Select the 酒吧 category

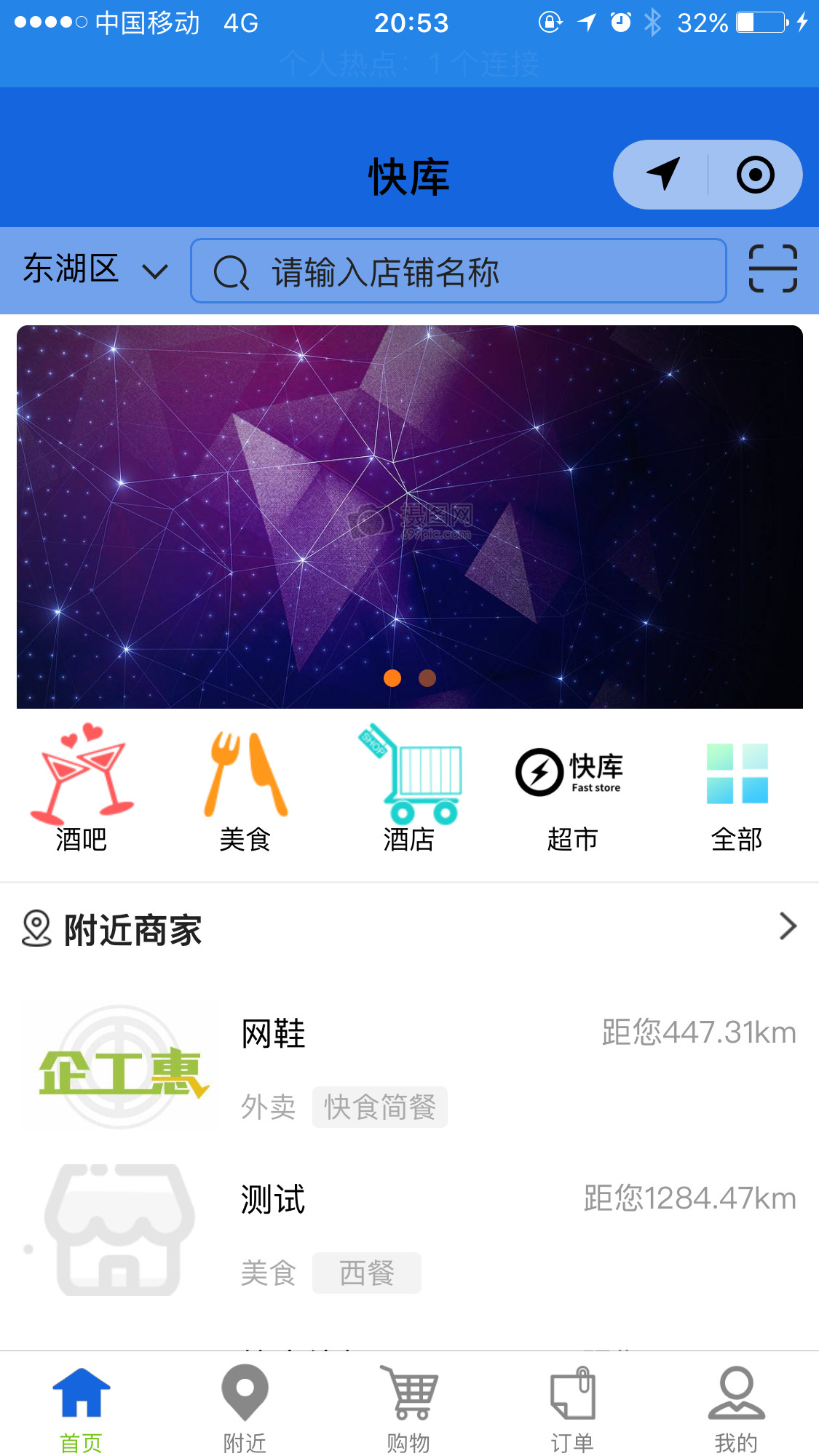click(82, 787)
